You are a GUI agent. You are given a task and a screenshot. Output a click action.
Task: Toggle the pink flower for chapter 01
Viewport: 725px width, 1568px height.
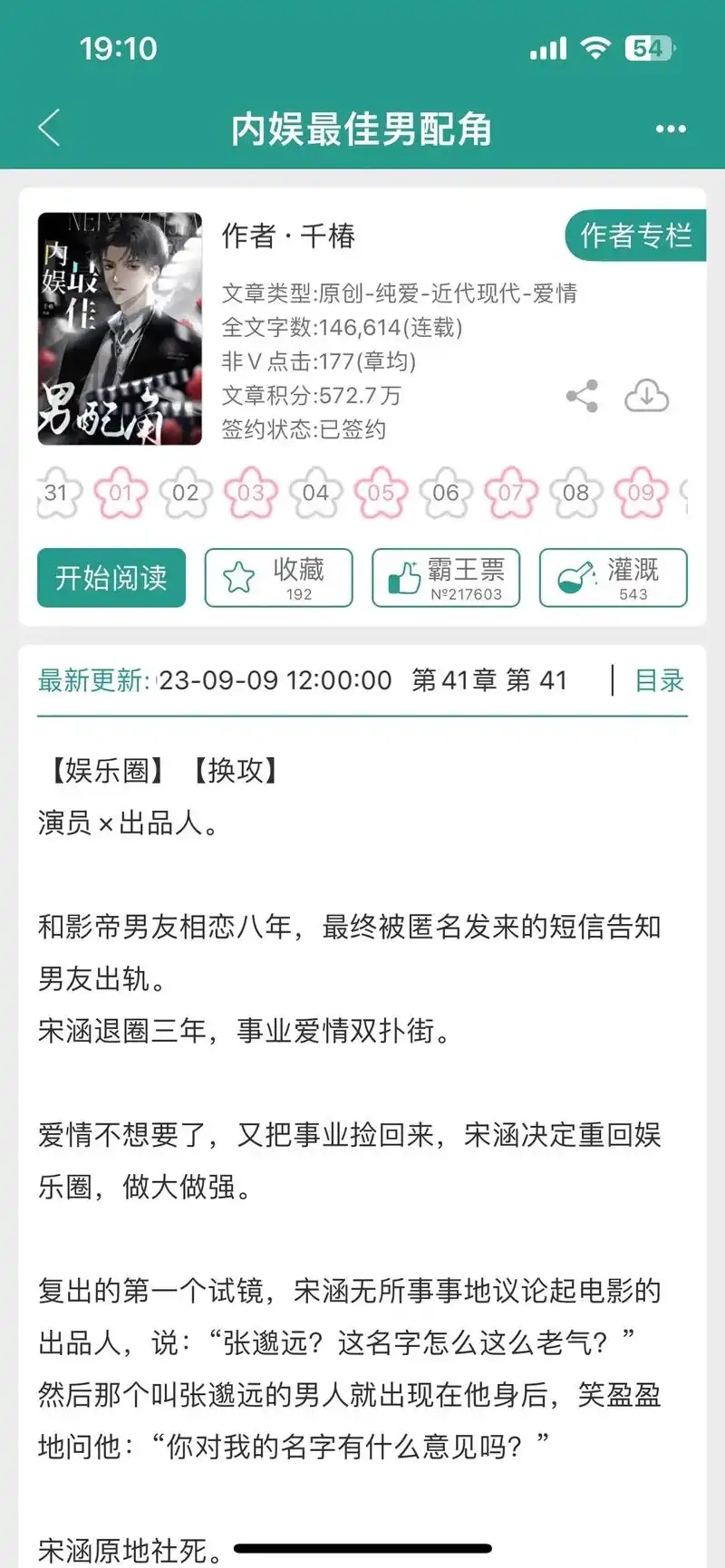pos(121,492)
